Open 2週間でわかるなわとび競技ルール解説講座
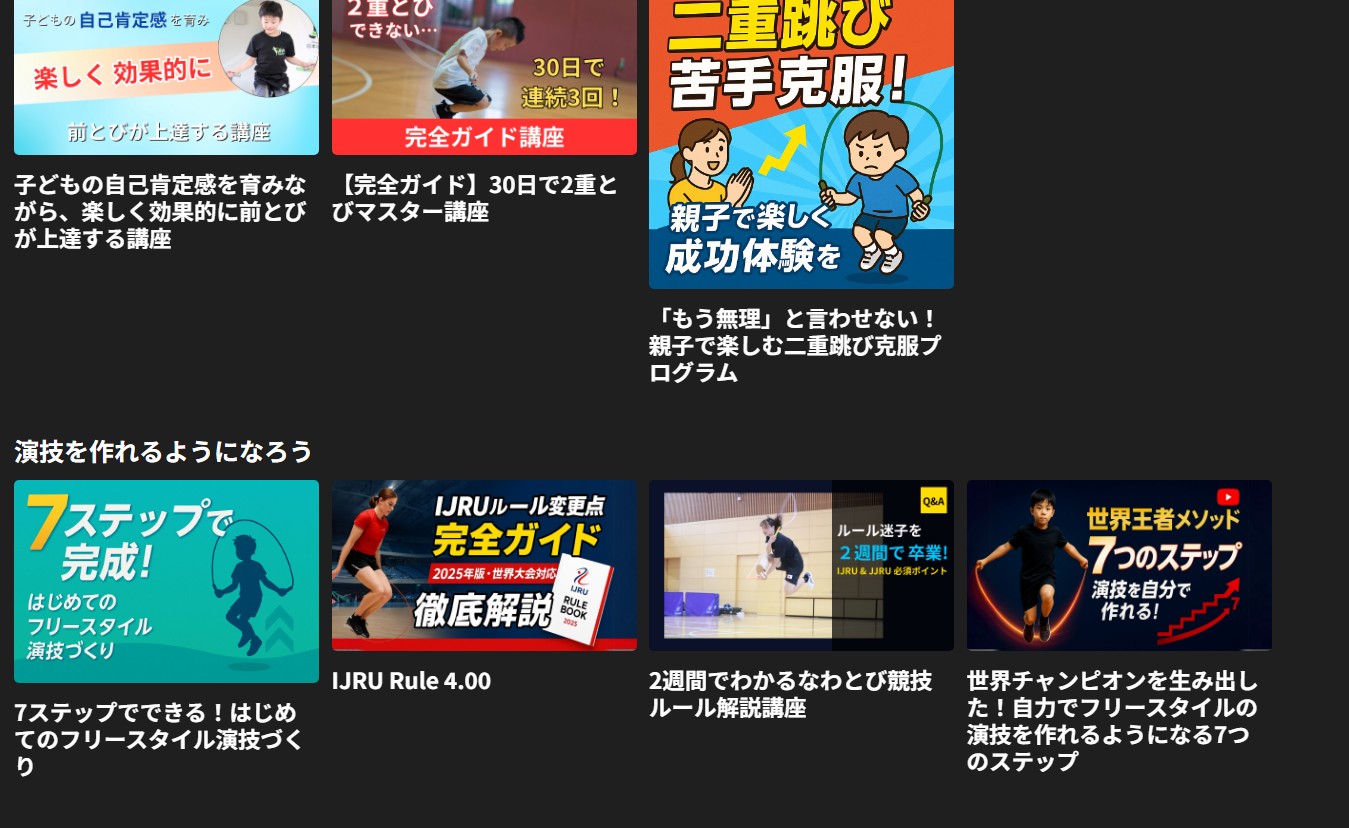 801,565
